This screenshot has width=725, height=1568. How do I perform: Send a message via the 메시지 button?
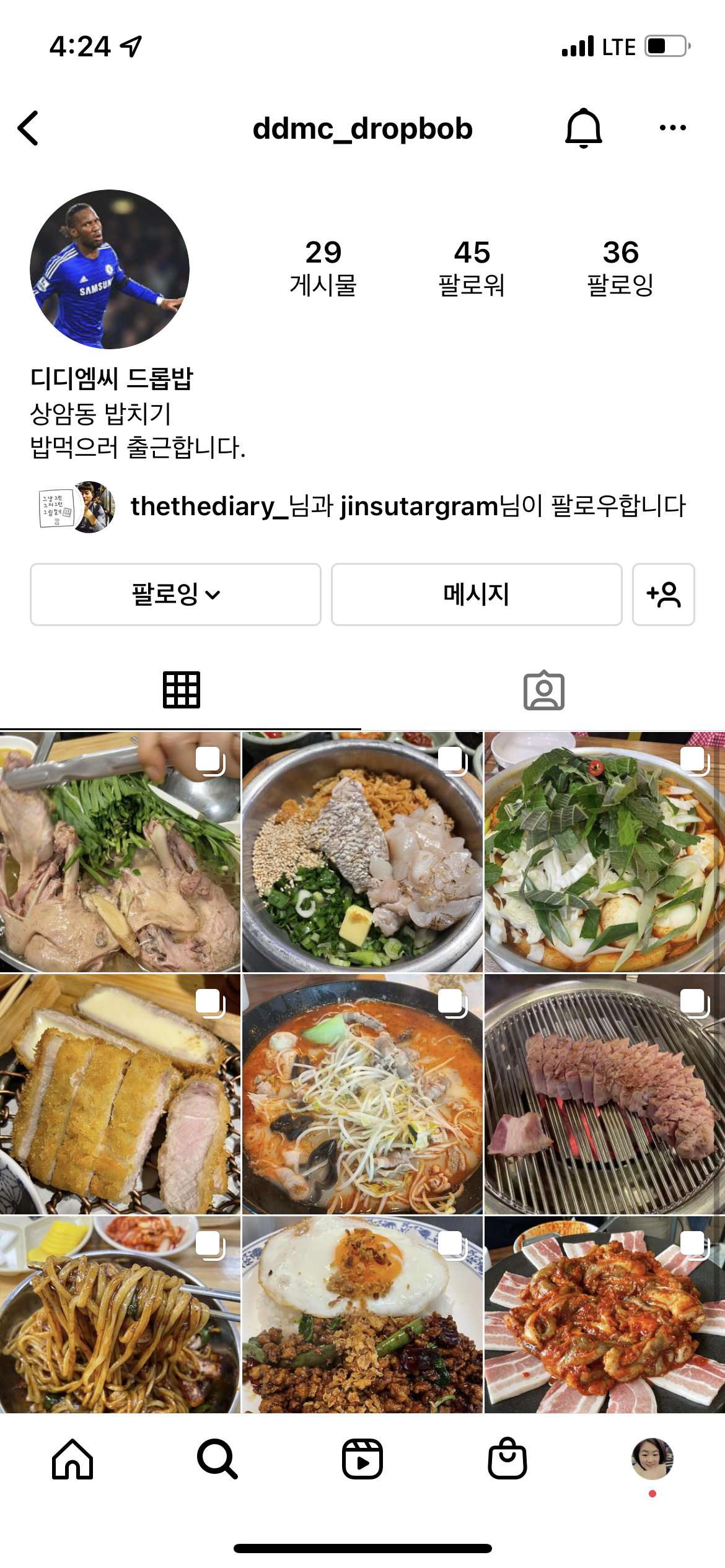pos(476,595)
